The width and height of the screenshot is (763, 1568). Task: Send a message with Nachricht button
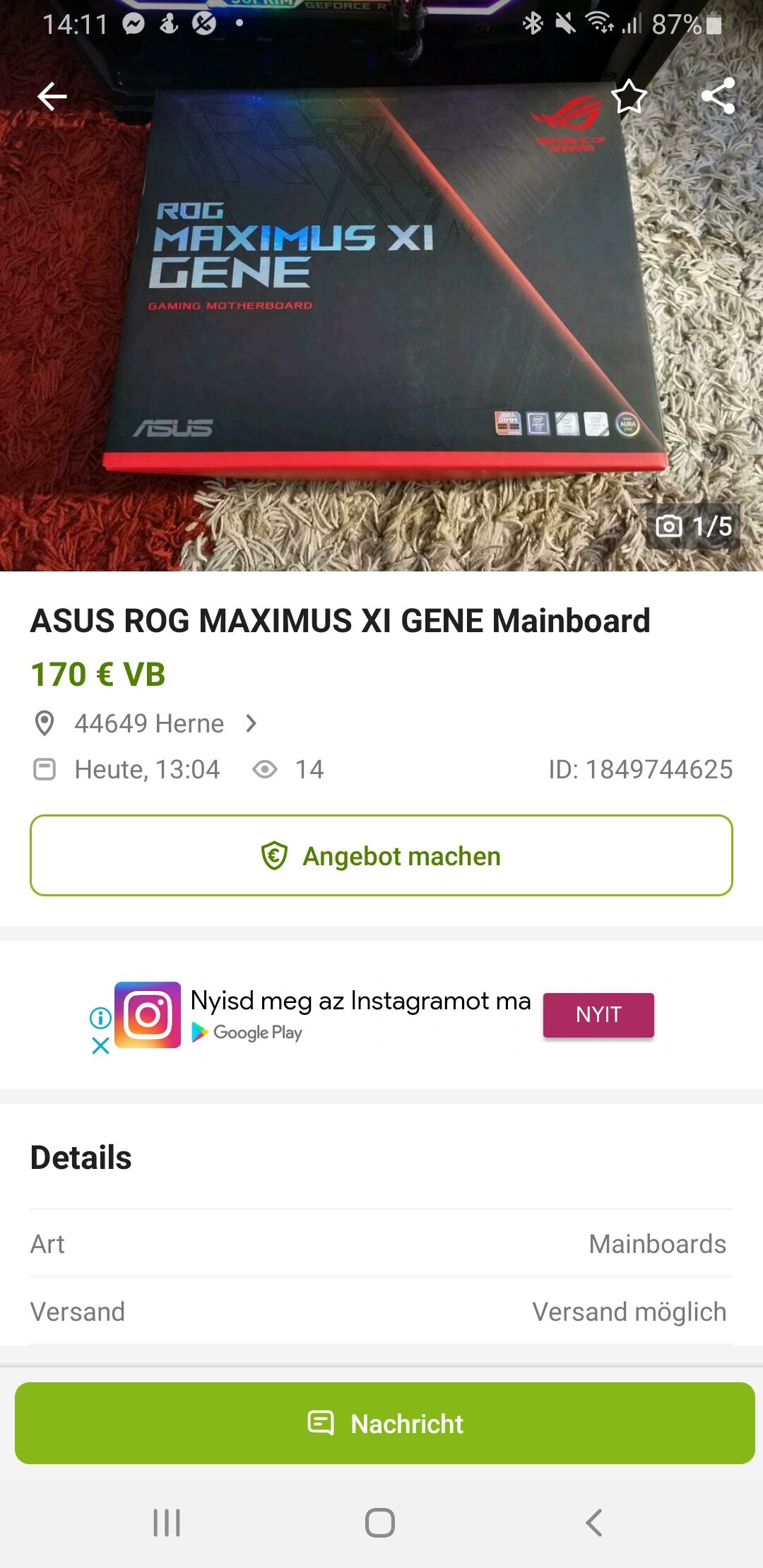(385, 1423)
